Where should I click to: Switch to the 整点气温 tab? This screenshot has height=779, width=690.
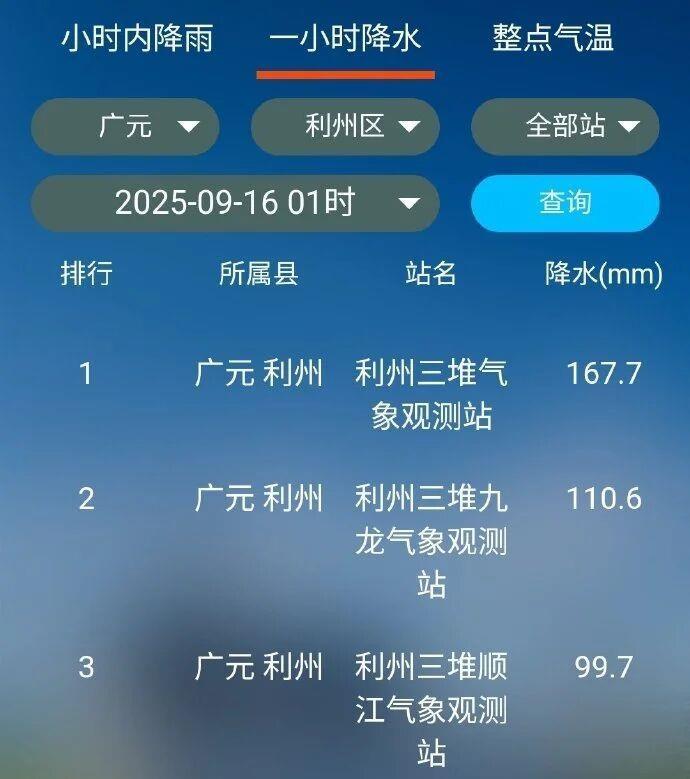coord(552,39)
